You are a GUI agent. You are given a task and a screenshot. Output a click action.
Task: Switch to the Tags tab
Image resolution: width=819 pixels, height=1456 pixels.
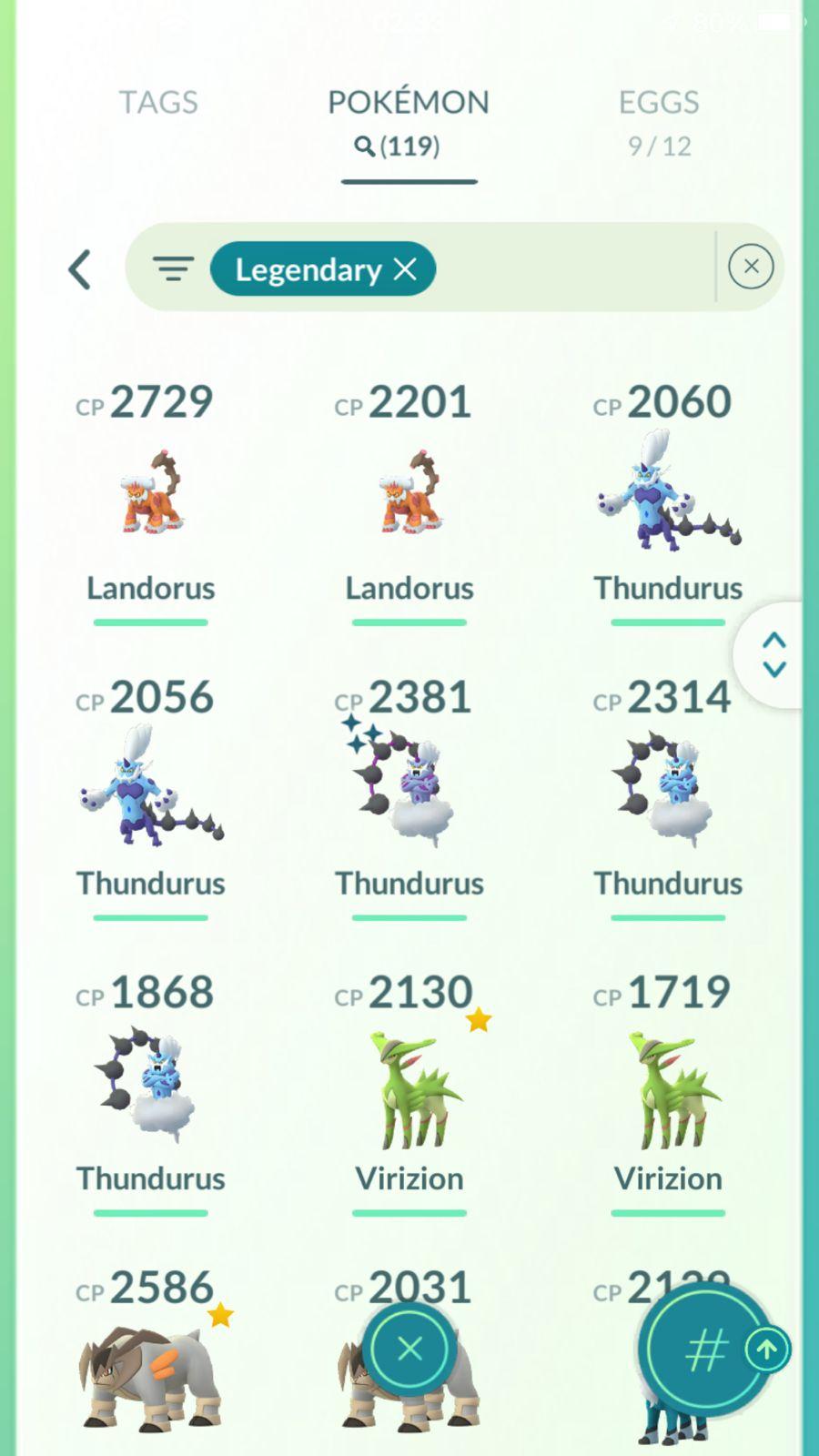tap(158, 102)
